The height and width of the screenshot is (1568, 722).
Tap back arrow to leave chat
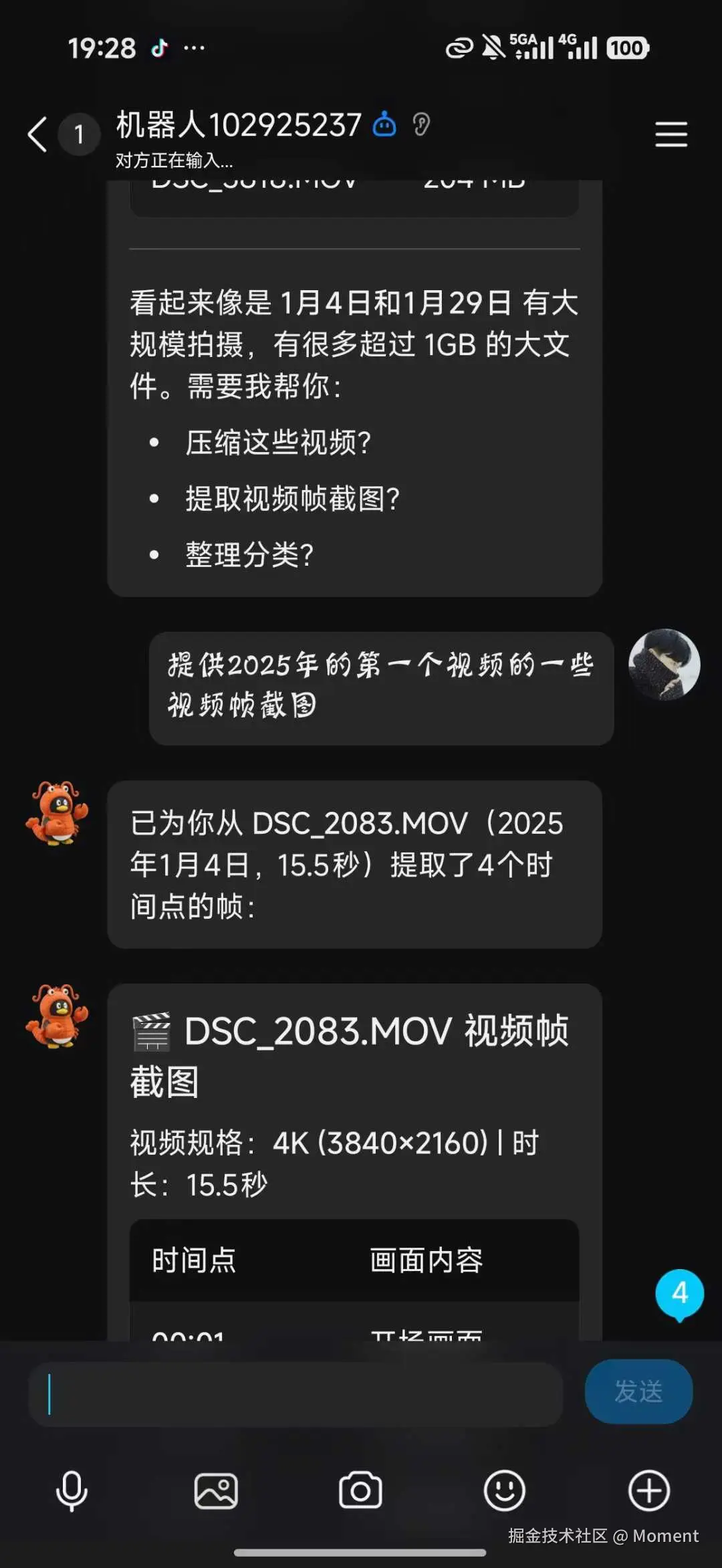37,134
